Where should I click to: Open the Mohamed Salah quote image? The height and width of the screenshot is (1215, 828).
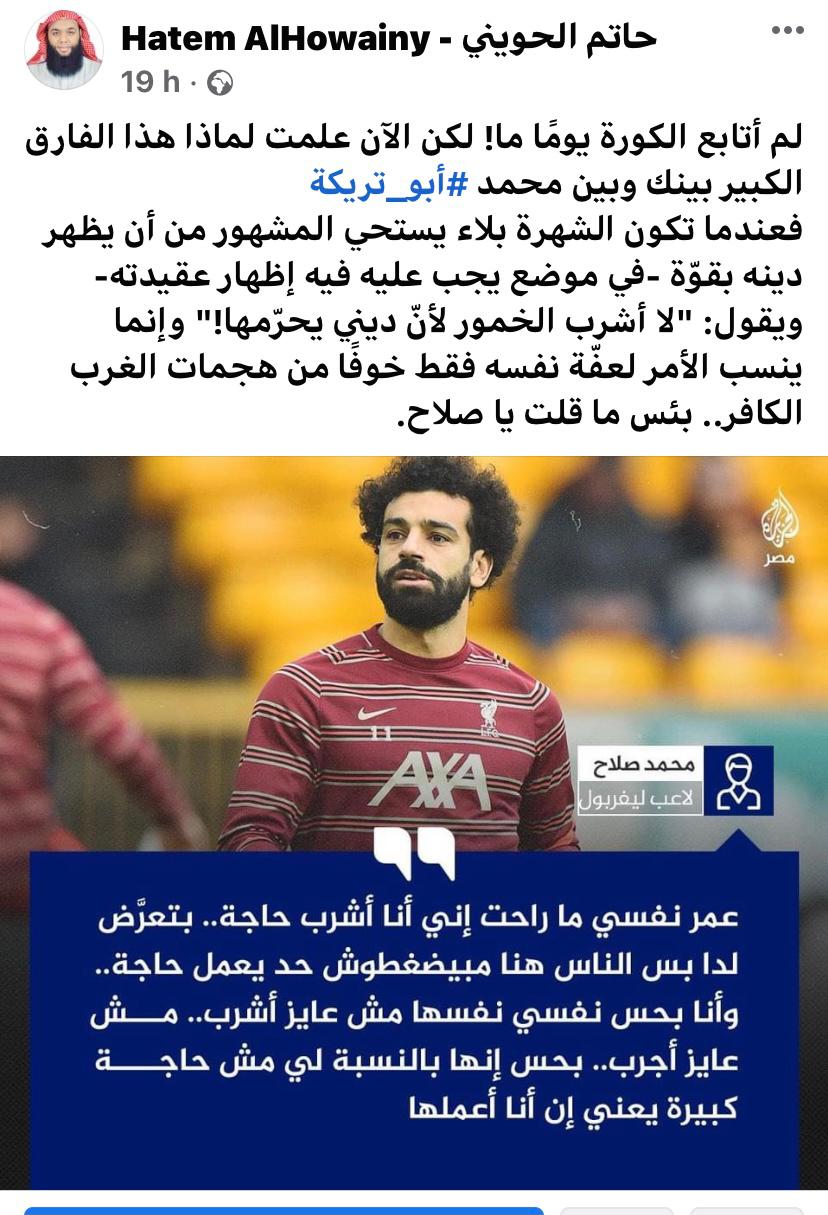414,820
